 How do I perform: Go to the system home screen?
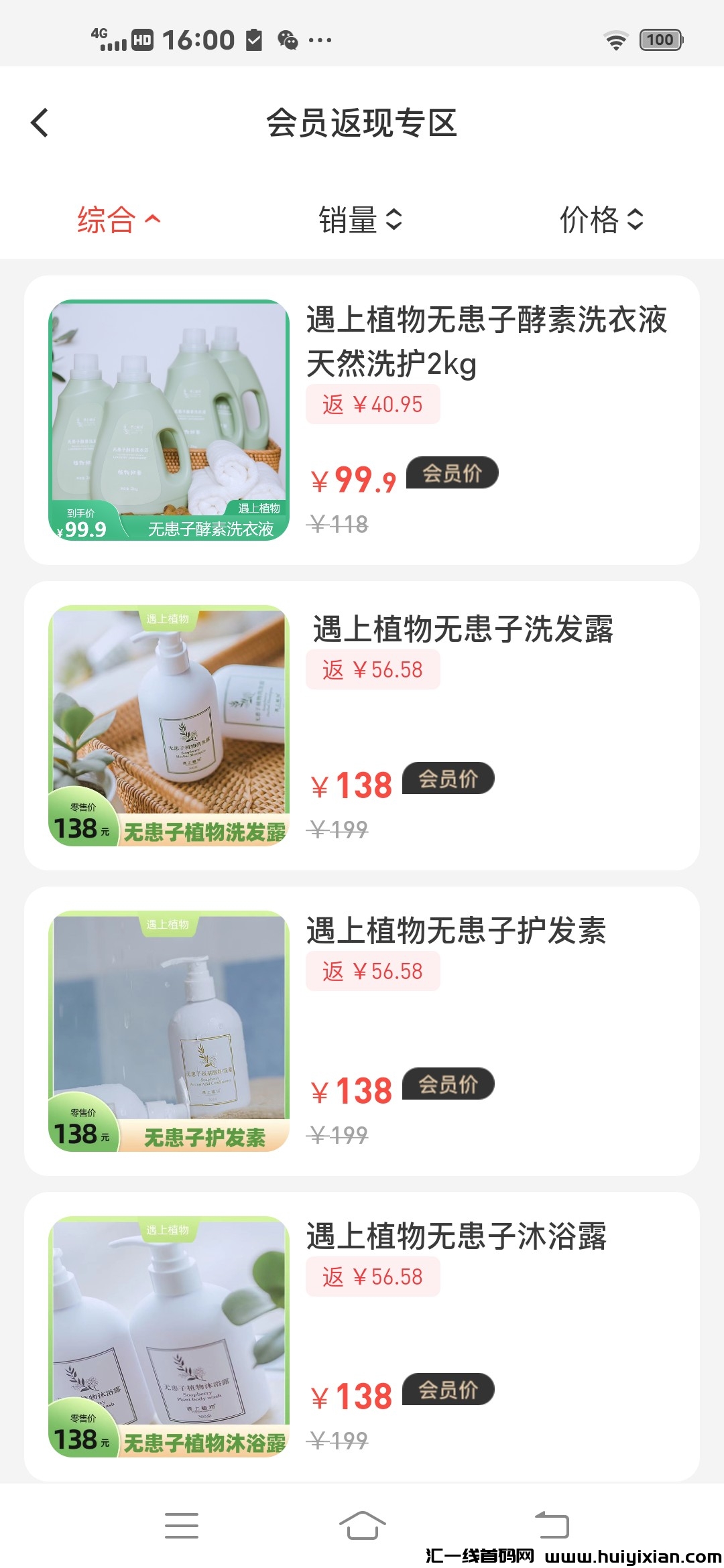[362, 1526]
